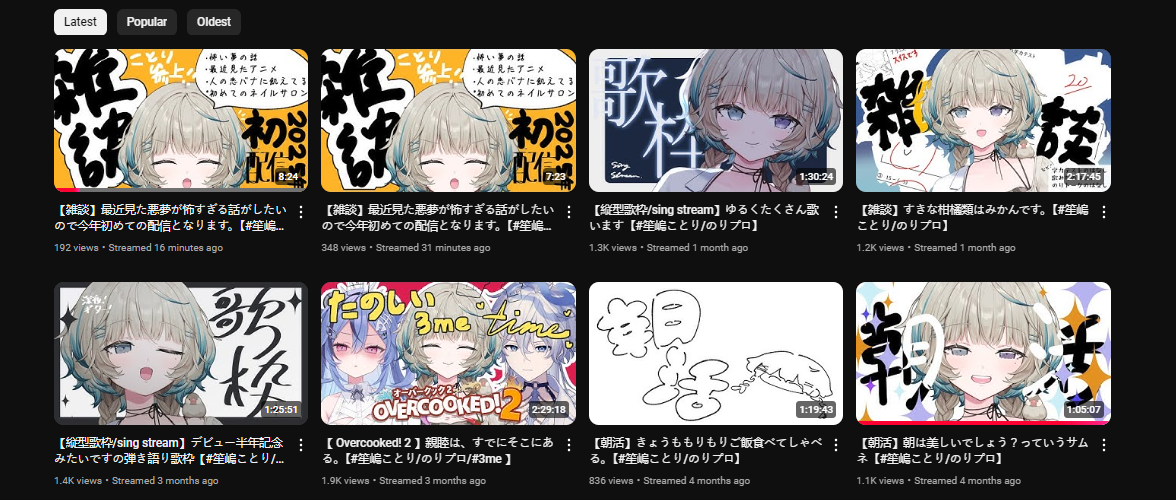
Task: Select the Oldest filter chip
Action: coord(213,22)
